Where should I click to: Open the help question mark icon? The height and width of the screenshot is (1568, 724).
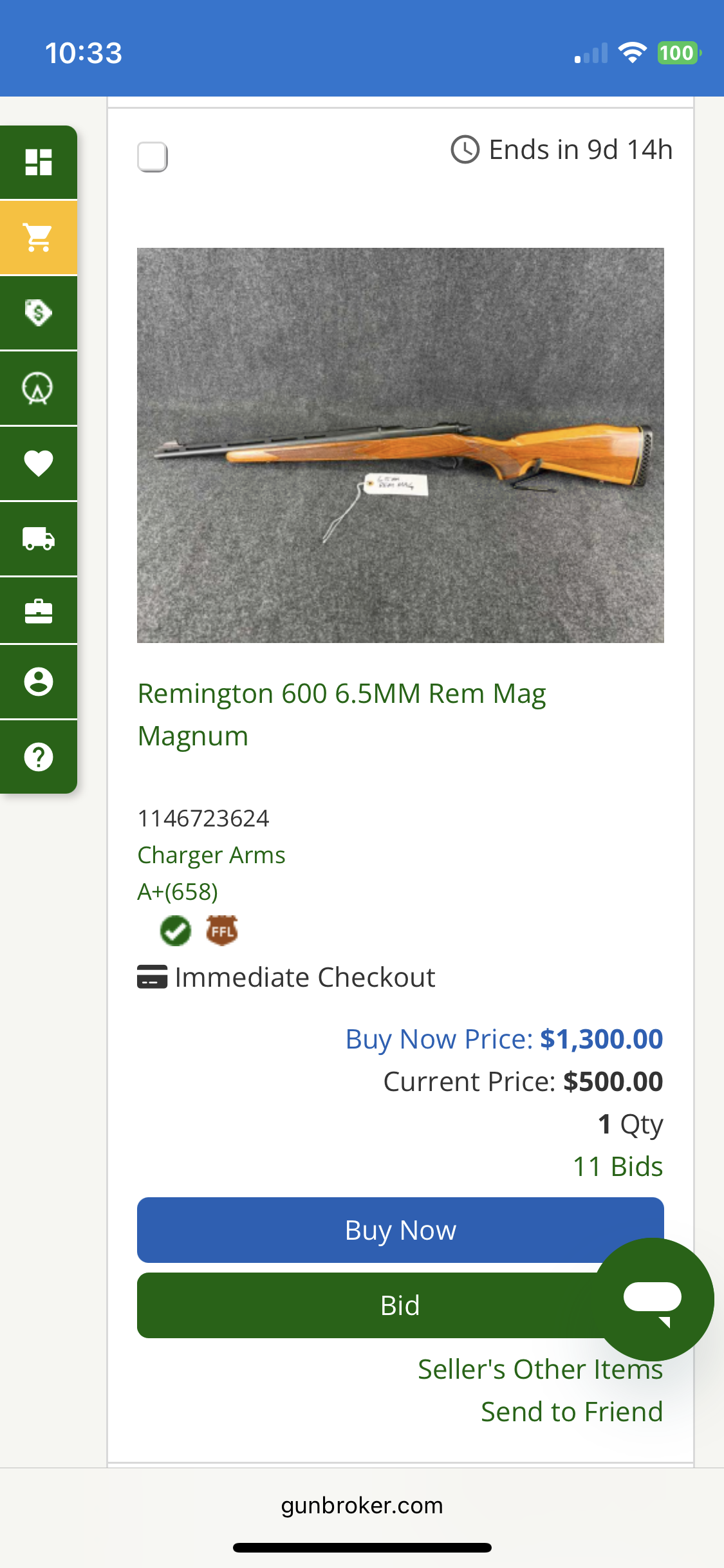coord(39,757)
